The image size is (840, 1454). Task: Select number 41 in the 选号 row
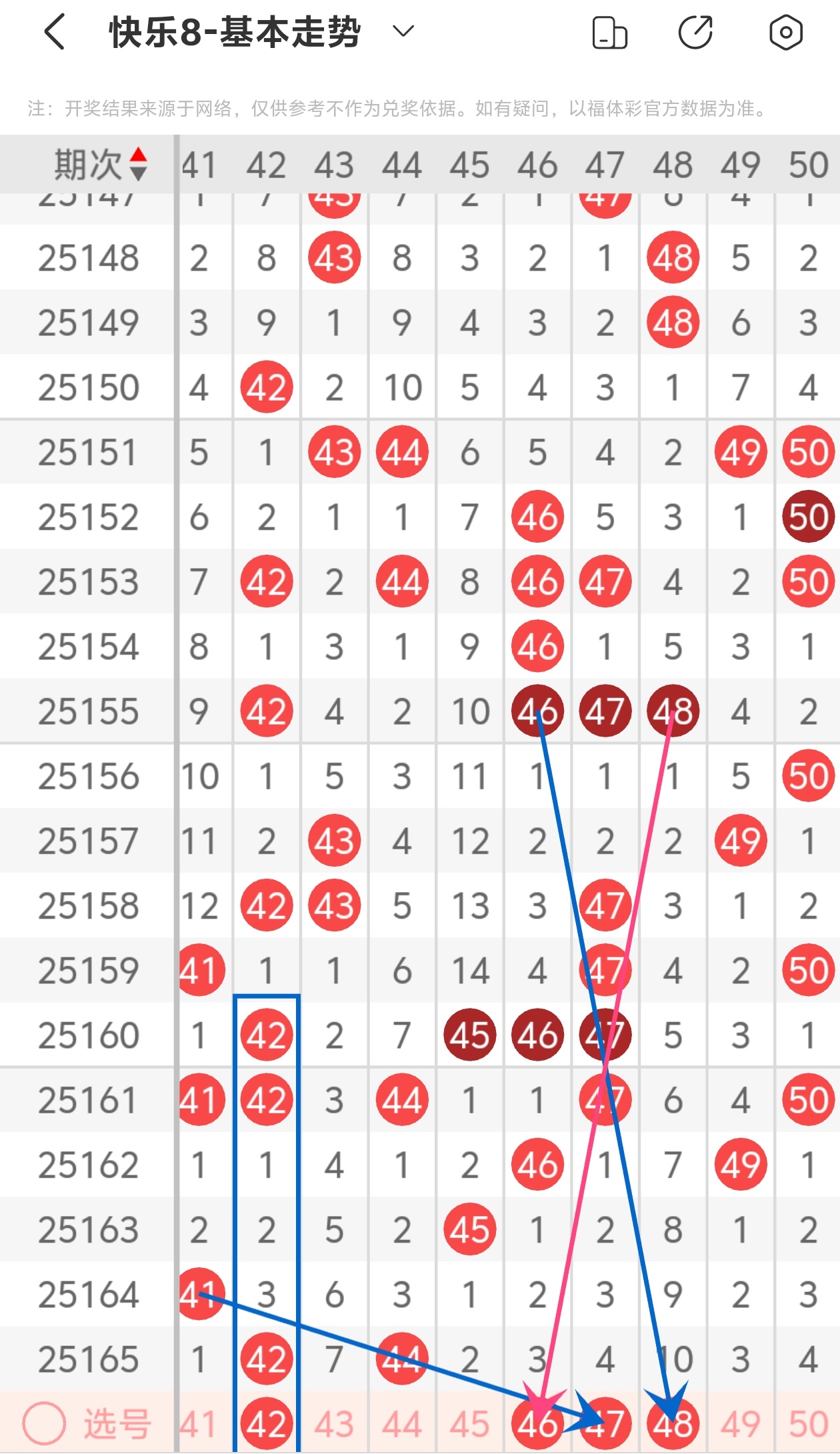tap(199, 1424)
